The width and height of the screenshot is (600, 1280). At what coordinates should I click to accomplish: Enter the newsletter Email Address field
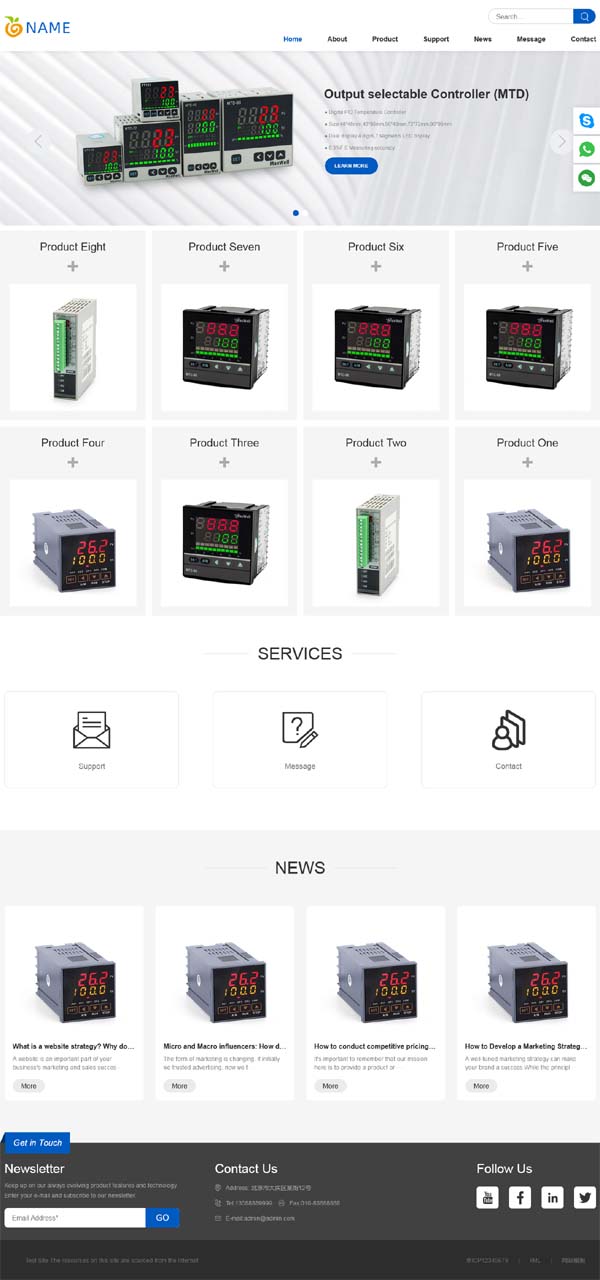click(x=75, y=1218)
